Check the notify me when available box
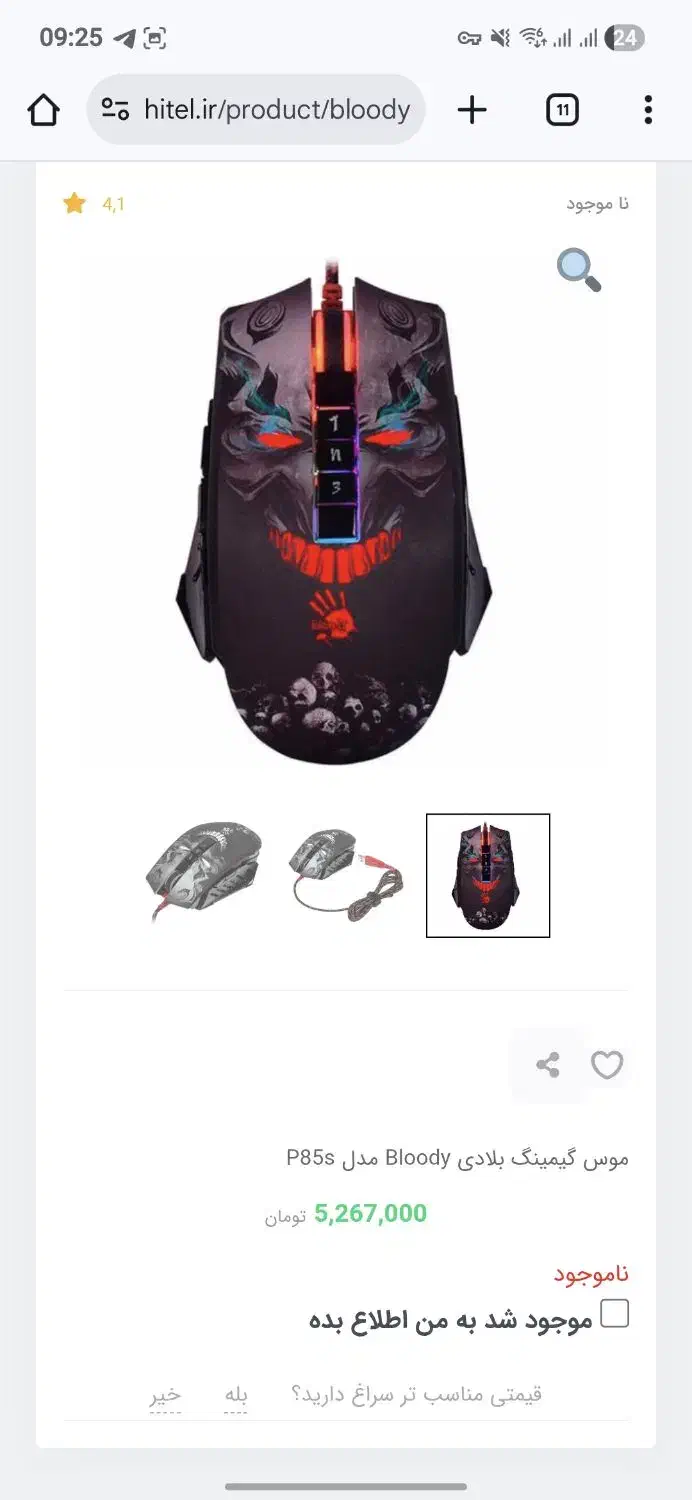The width and height of the screenshot is (692, 1500). click(x=615, y=1314)
